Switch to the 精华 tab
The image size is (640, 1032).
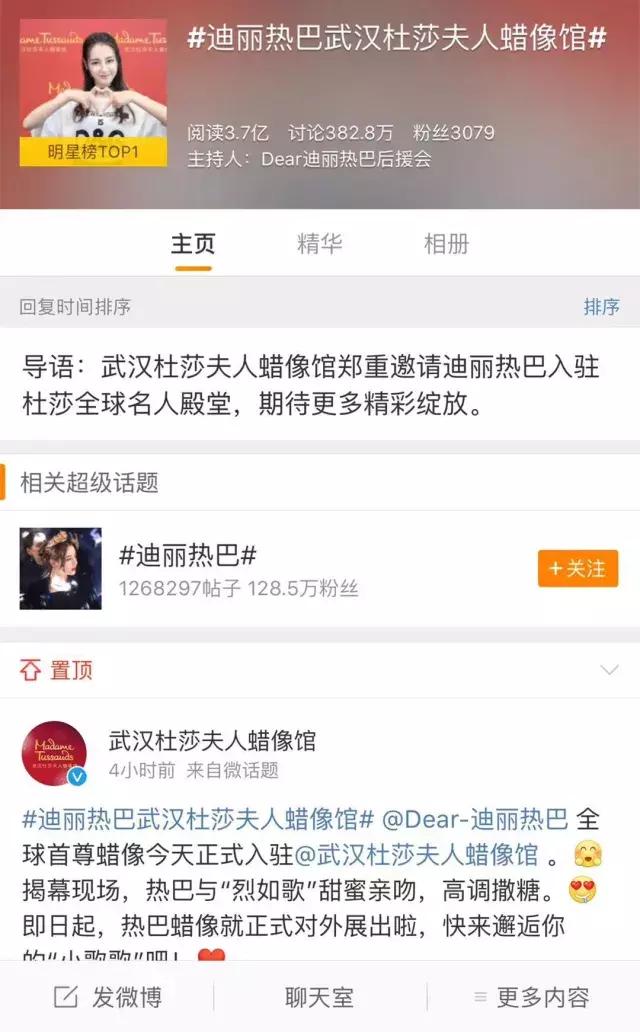point(319,243)
